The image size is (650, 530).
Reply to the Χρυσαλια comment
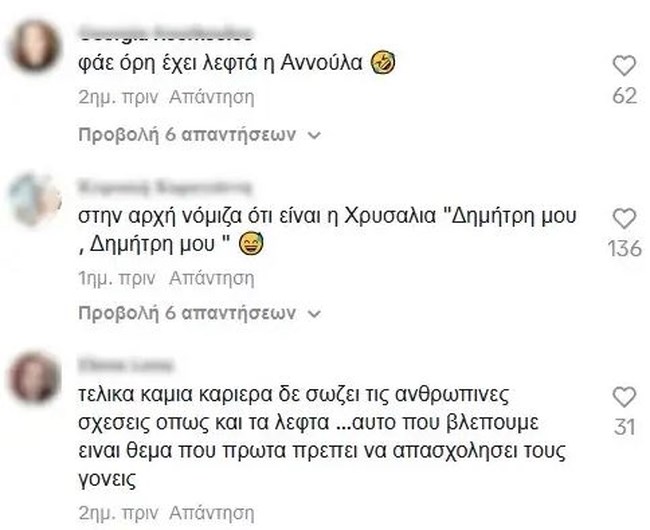[212, 276]
